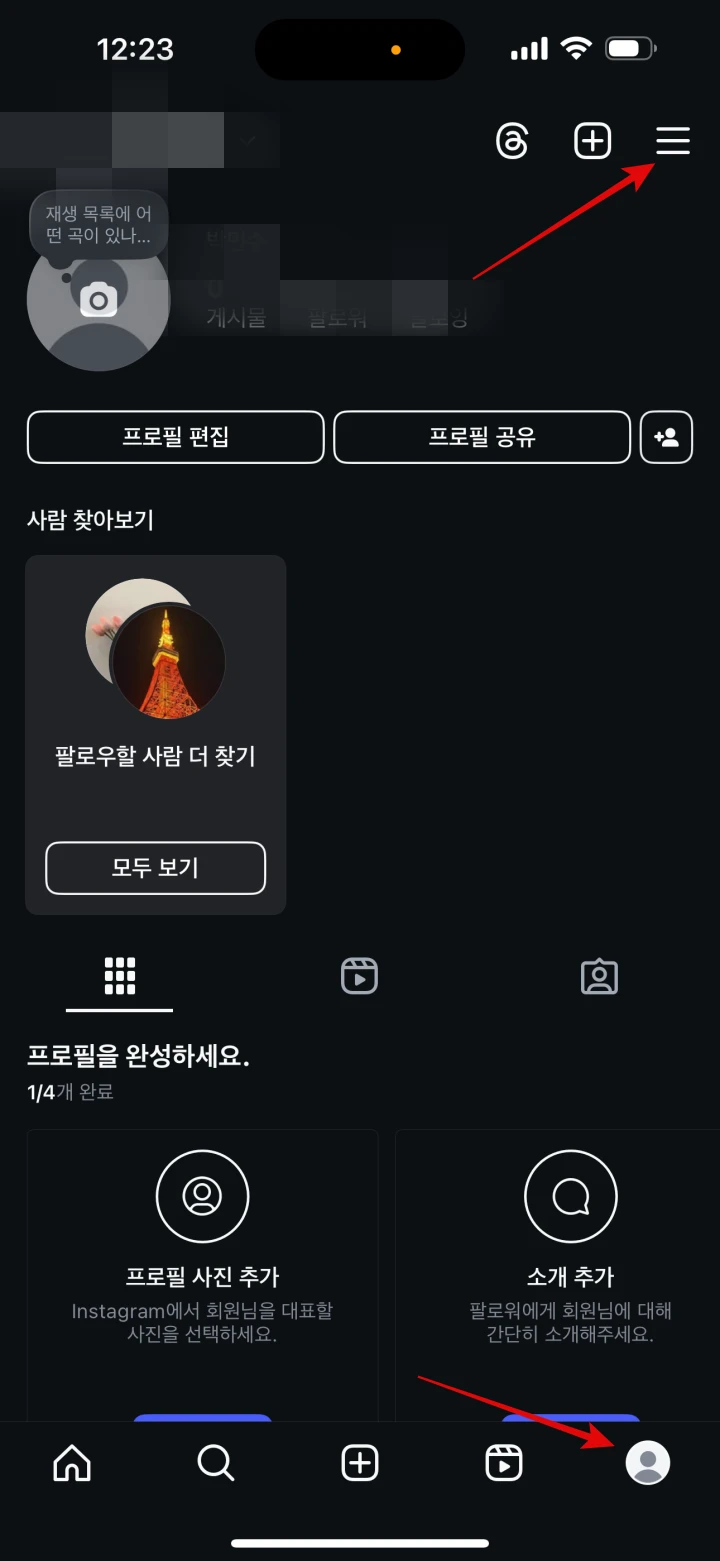Open the hamburger menu

click(672, 141)
